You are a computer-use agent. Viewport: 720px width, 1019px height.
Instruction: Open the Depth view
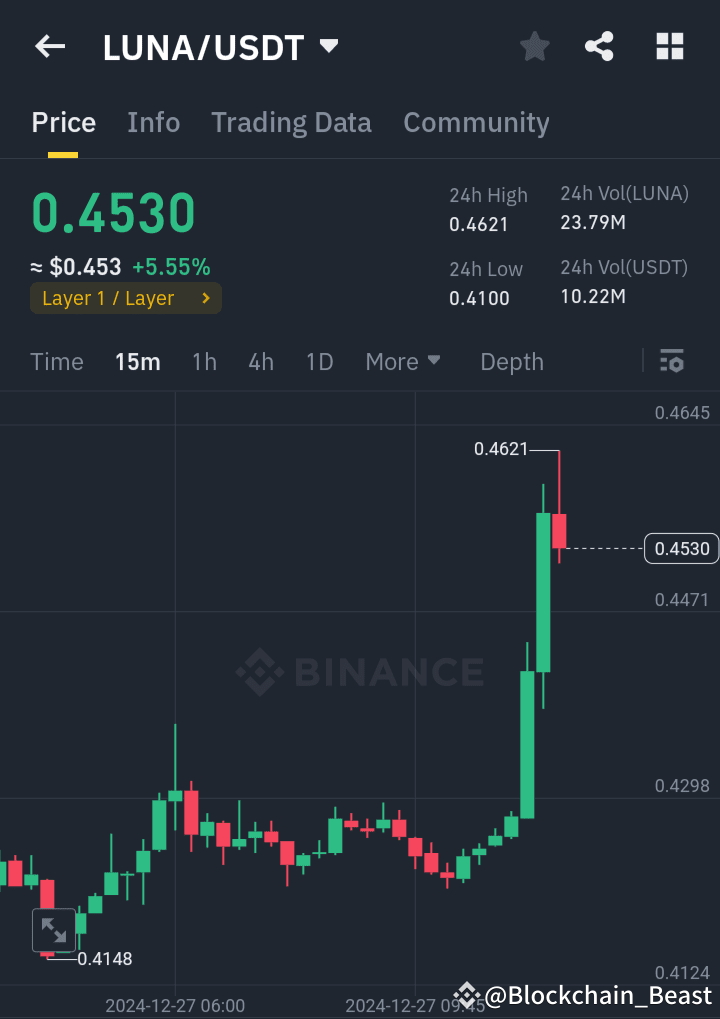pyautogui.click(x=511, y=361)
